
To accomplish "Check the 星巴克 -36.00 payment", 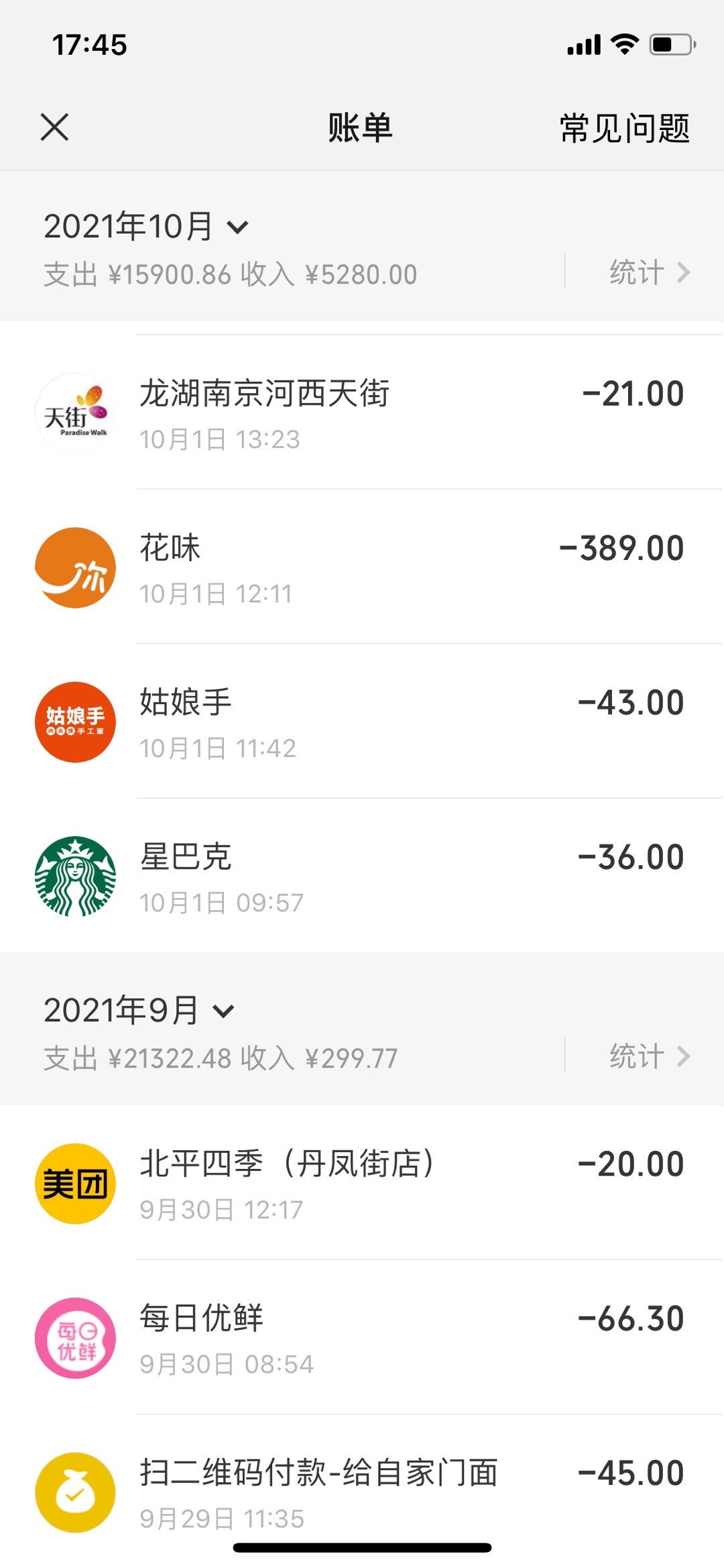I will coord(362,876).
